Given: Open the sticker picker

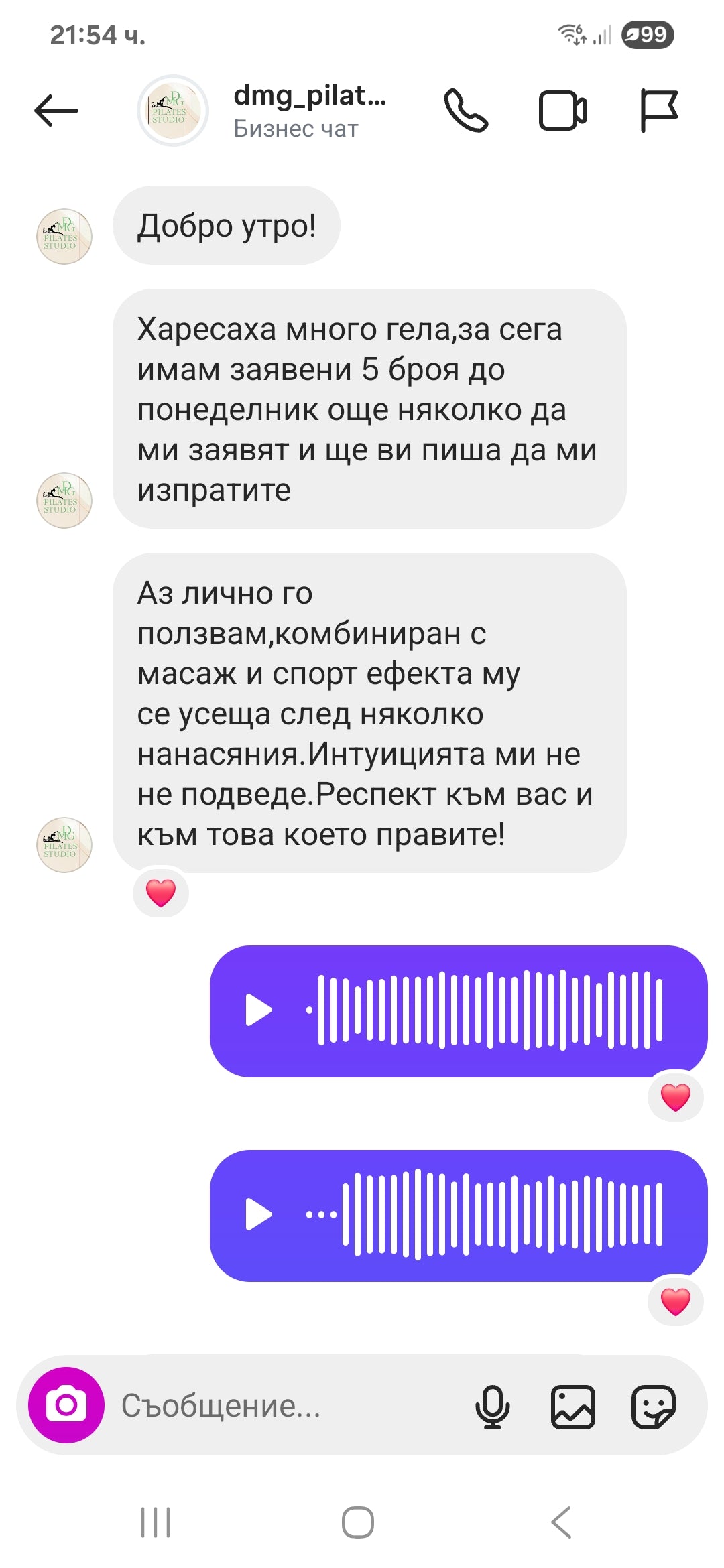Looking at the screenshot, I should tap(654, 1406).
